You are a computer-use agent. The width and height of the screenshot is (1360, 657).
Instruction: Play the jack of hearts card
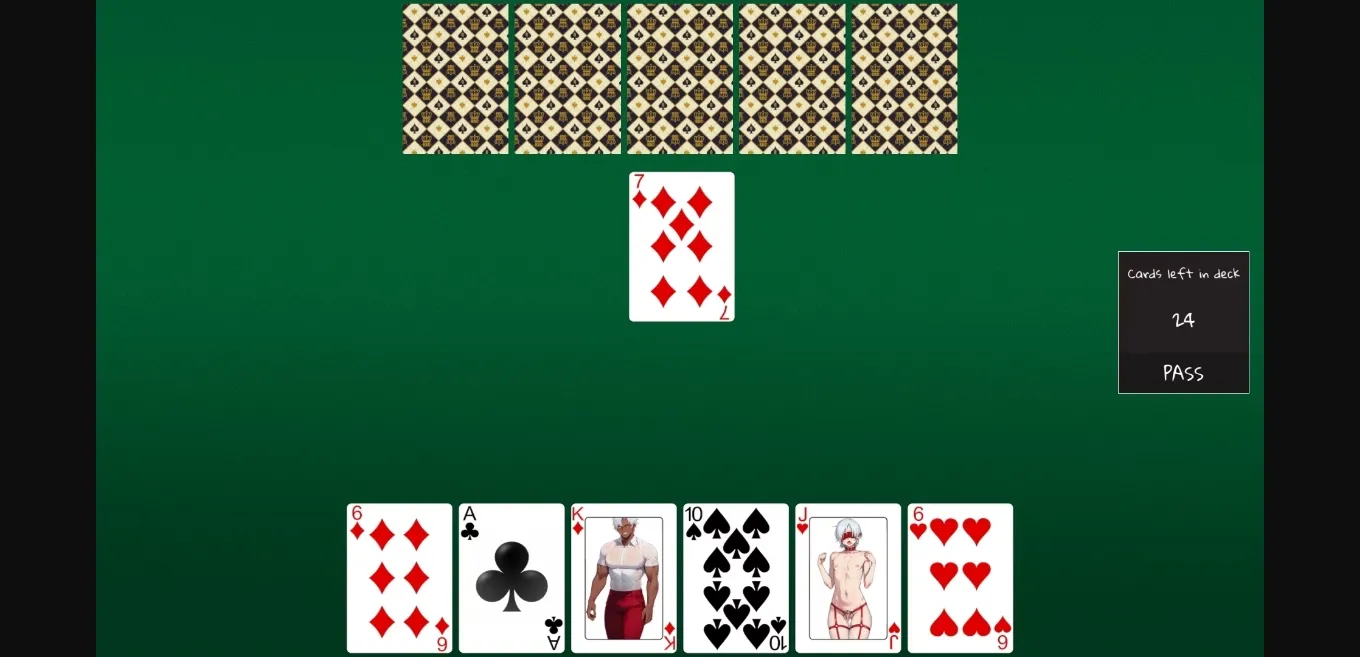pyautogui.click(x=847, y=577)
